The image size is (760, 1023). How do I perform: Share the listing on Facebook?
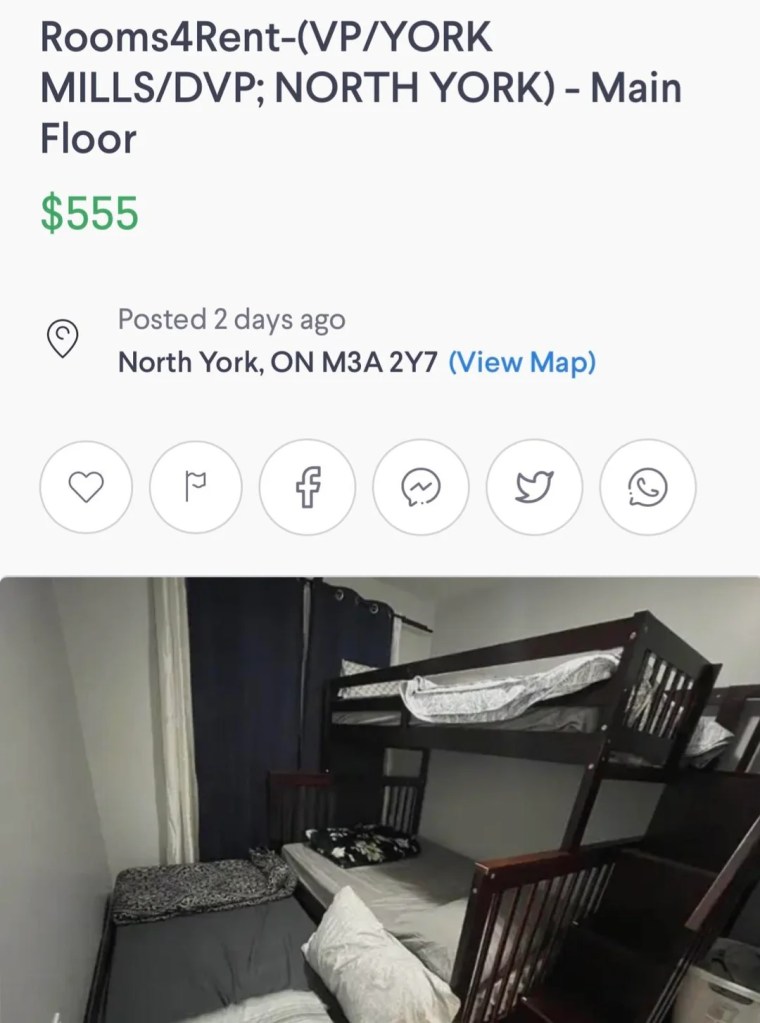click(307, 488)
